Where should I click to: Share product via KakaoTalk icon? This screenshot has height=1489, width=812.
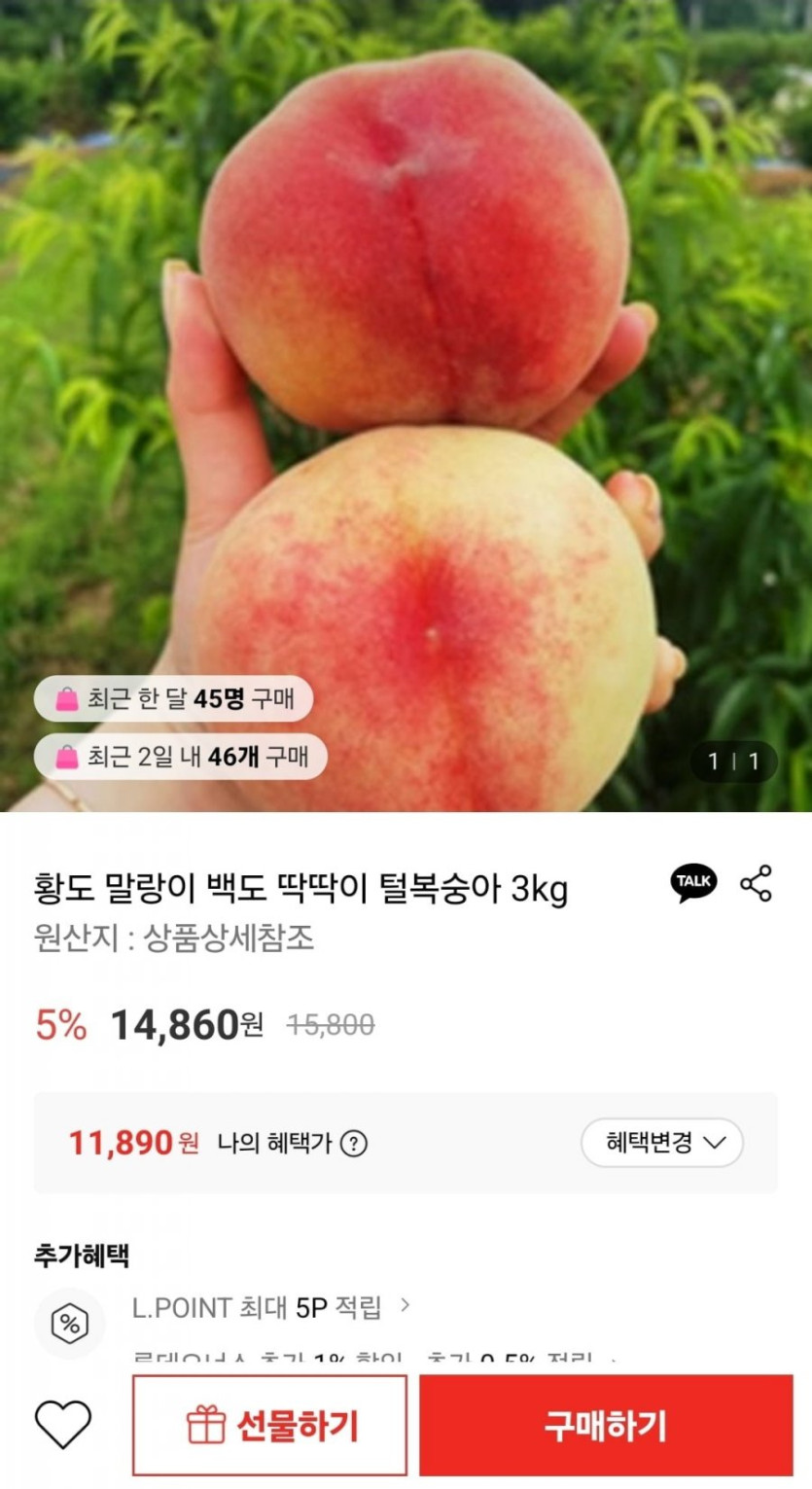693,882
